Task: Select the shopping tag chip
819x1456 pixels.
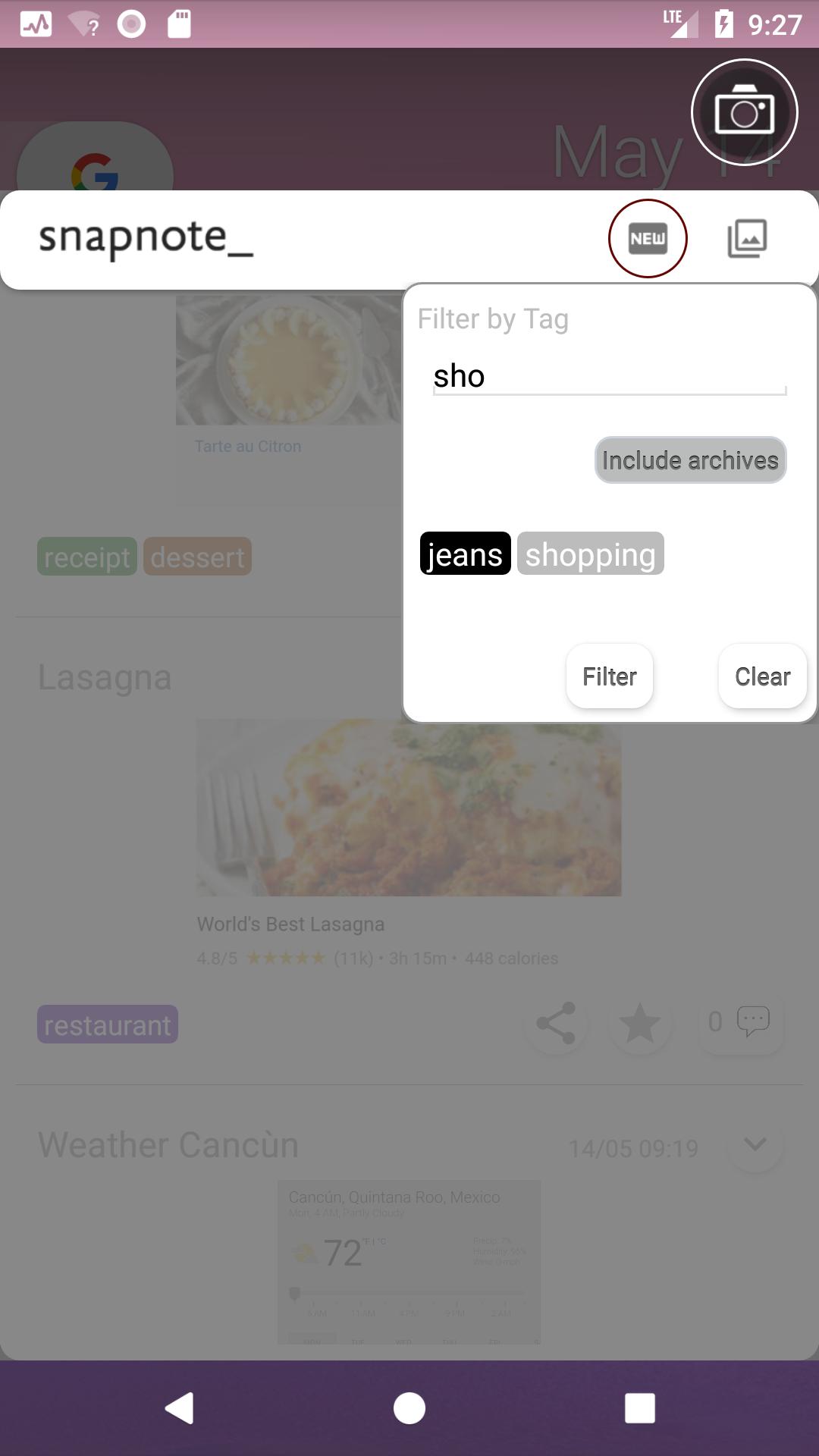Action: tap(590, 554)
